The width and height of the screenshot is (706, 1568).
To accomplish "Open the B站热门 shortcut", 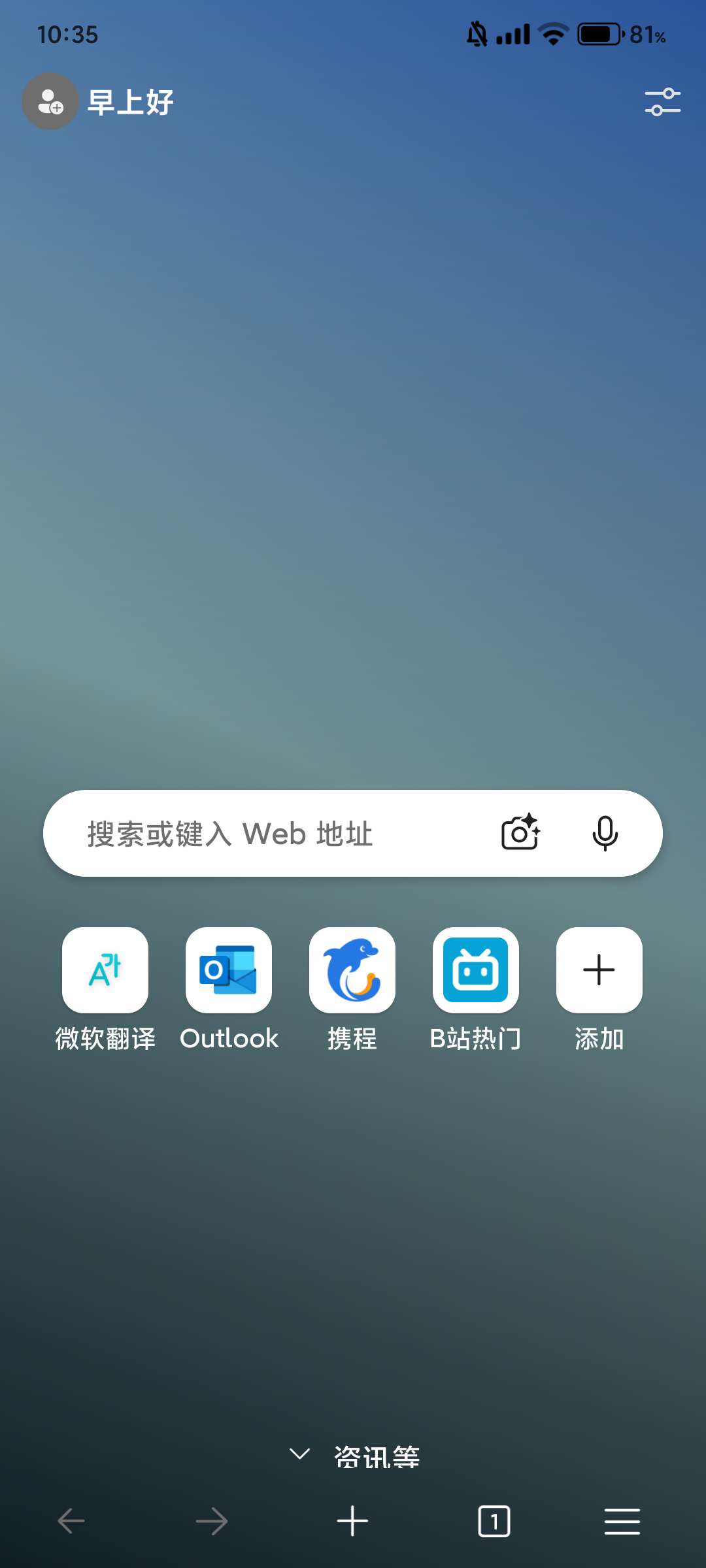I will coord(475,970).
